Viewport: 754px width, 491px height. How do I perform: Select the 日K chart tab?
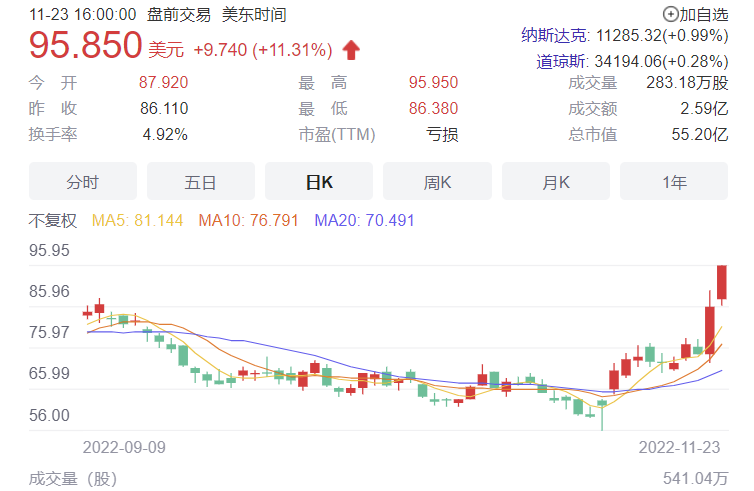coord(319,182)
